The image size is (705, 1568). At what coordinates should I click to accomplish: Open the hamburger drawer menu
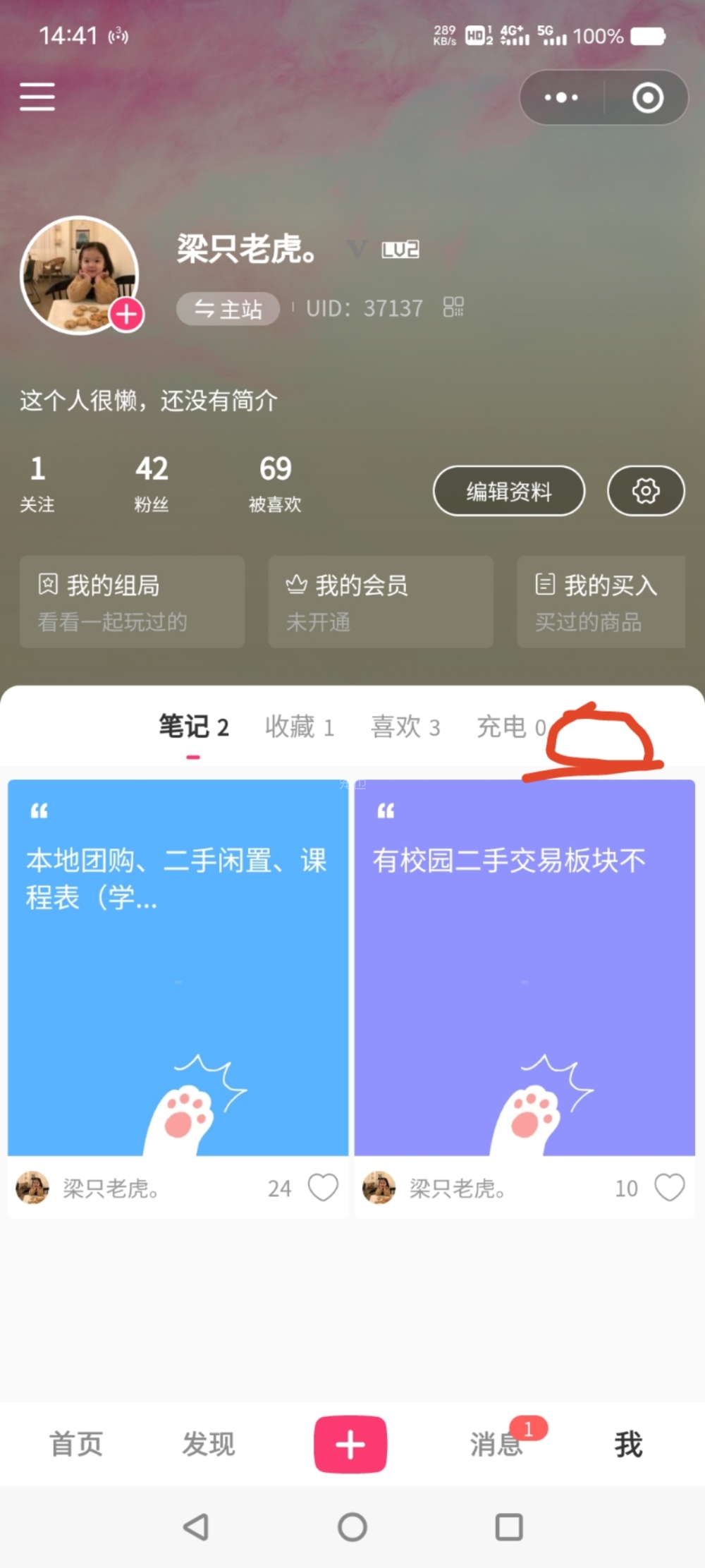click(37, 97)
